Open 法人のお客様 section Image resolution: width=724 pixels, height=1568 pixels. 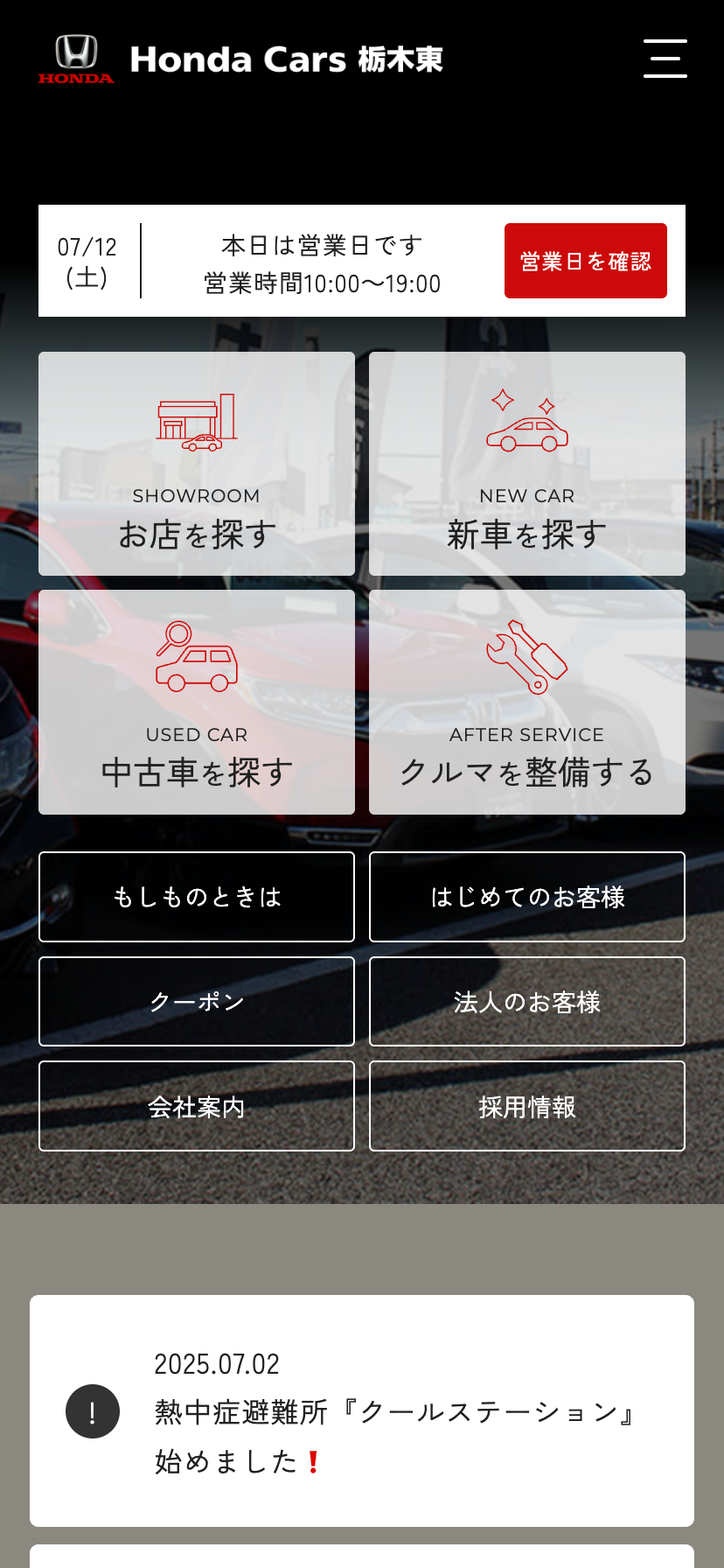(526, 1001)
